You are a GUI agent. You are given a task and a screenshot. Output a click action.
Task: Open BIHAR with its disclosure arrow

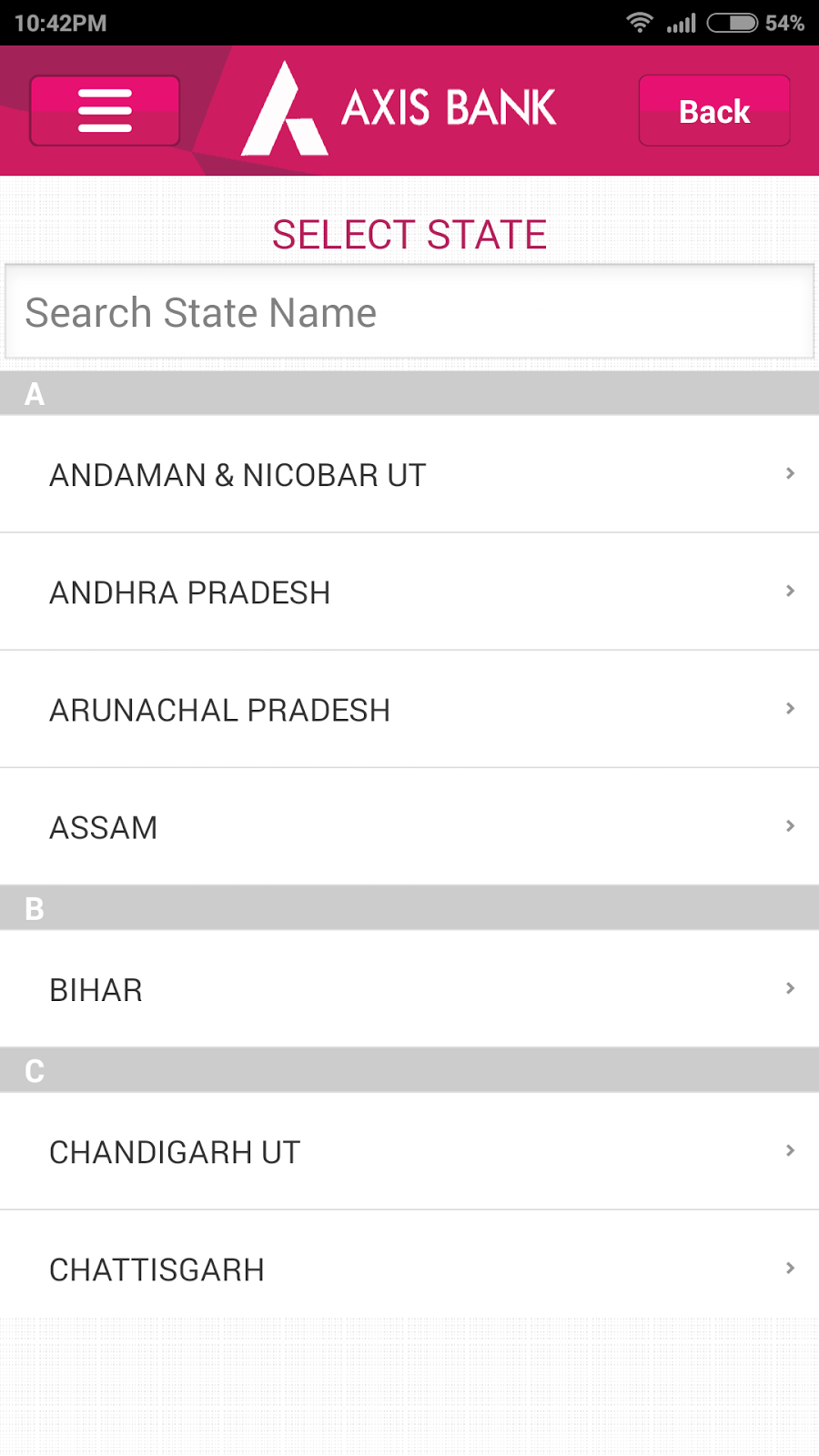(790, 988)
